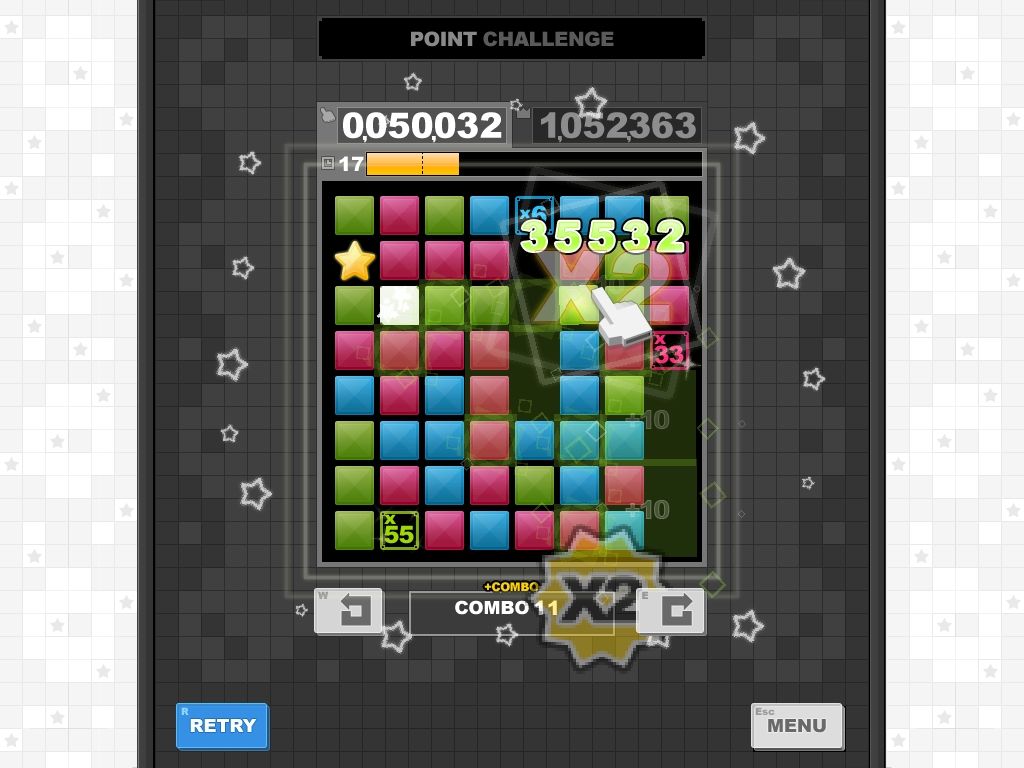This screenshot has width=1024, height=768.
Task: Tap the yellow star block
Action: (x=354, y=261)
